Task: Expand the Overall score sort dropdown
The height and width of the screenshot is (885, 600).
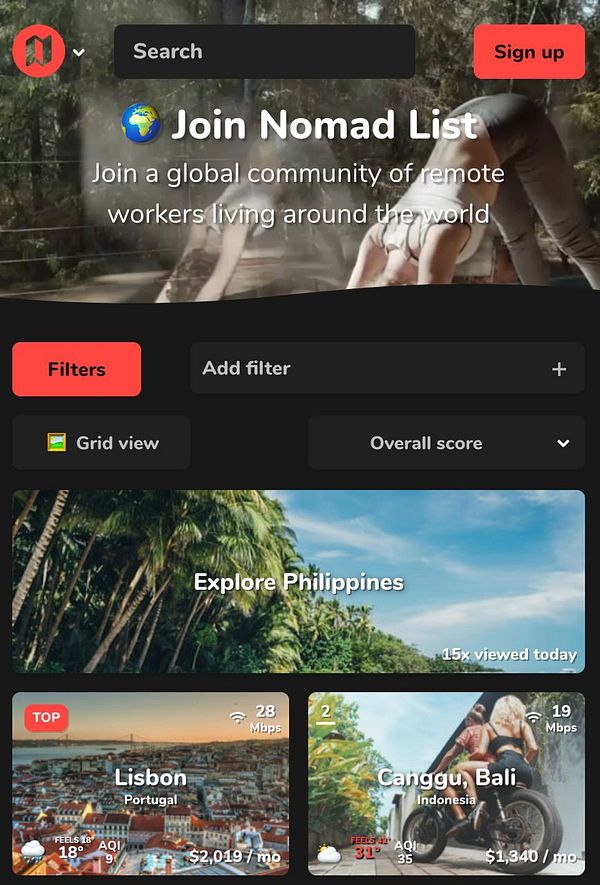Action: 446,443
